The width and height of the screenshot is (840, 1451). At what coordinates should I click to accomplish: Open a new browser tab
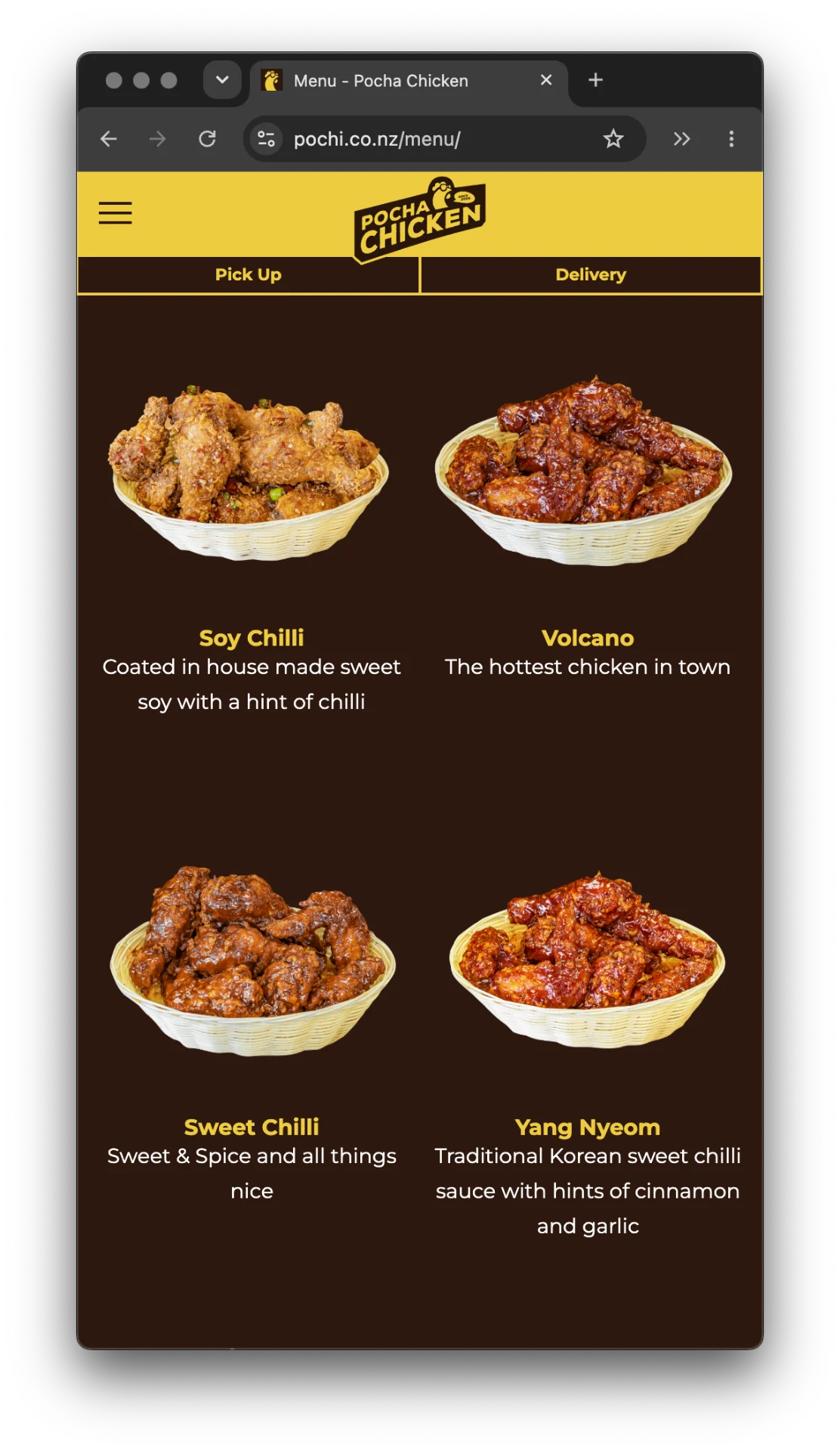click(x=595, y=80)
